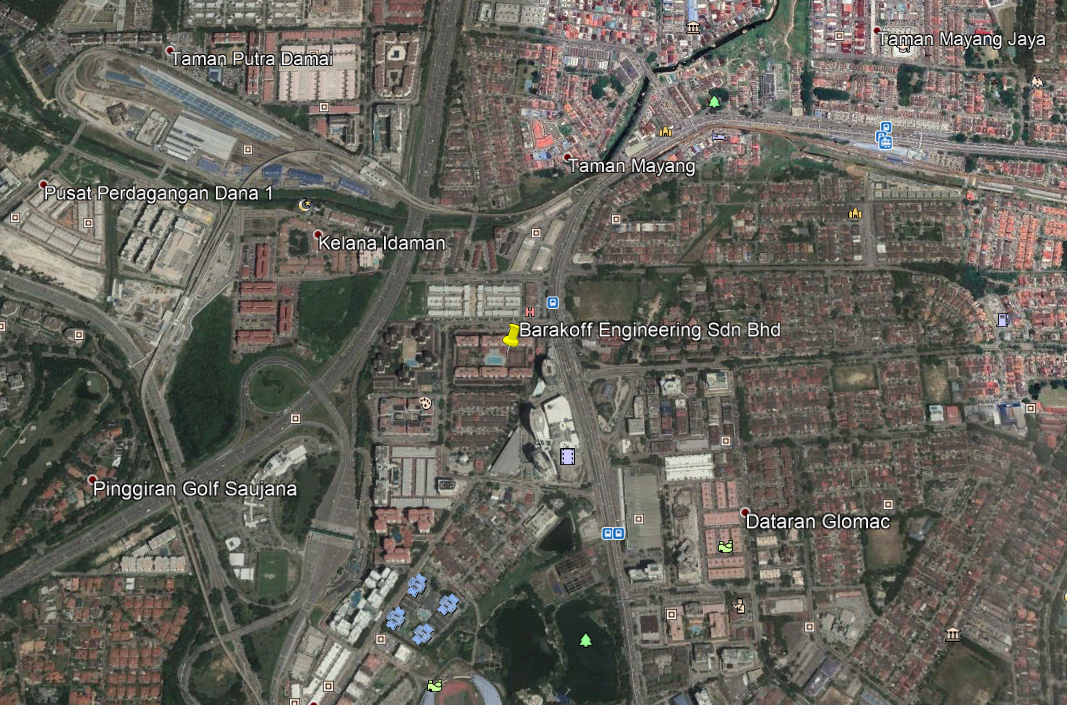Open the Taman Mayang place marker
The height and width of the screenshot is (705, 1067).
click(568, 158)
